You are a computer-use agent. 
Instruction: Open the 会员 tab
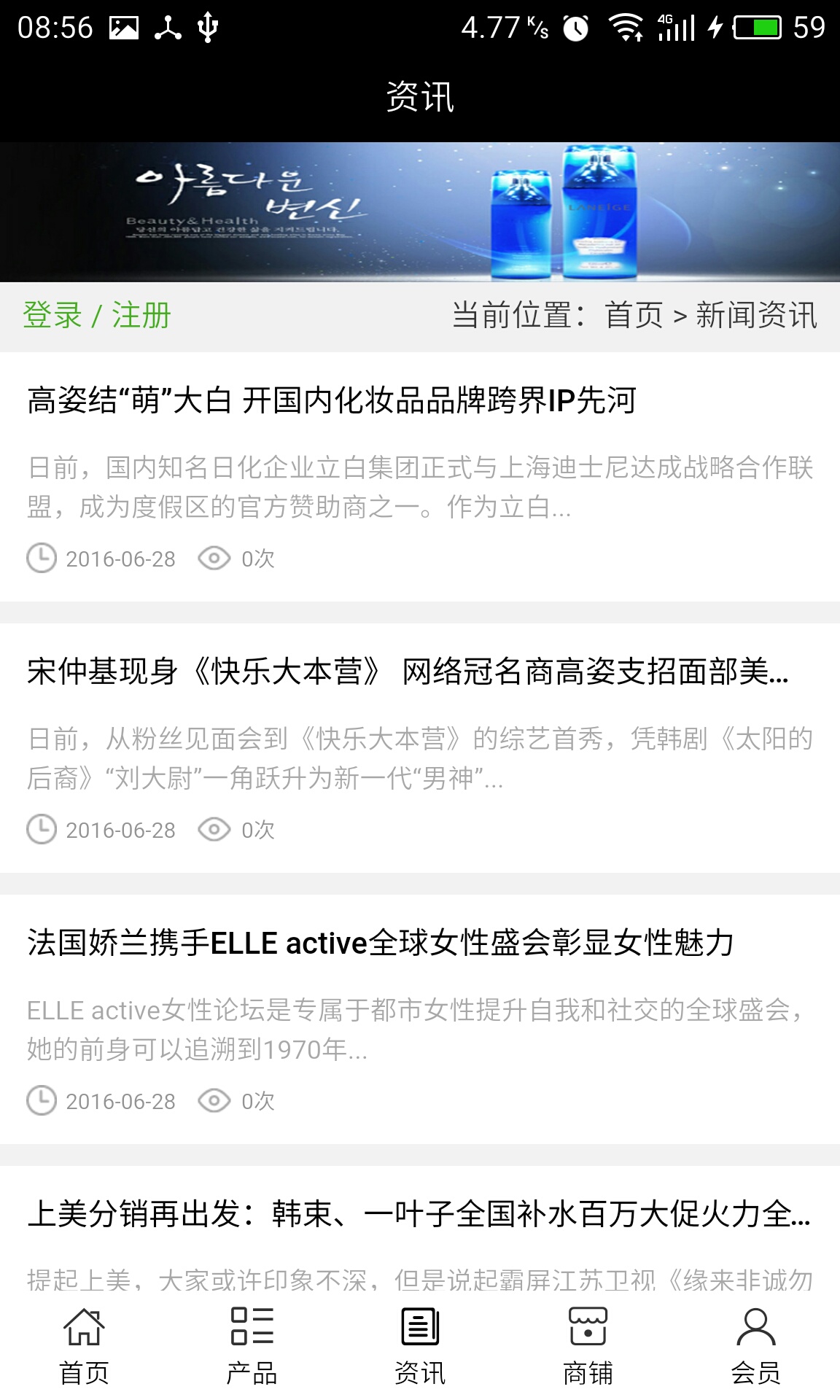[x=755, y=1346]
